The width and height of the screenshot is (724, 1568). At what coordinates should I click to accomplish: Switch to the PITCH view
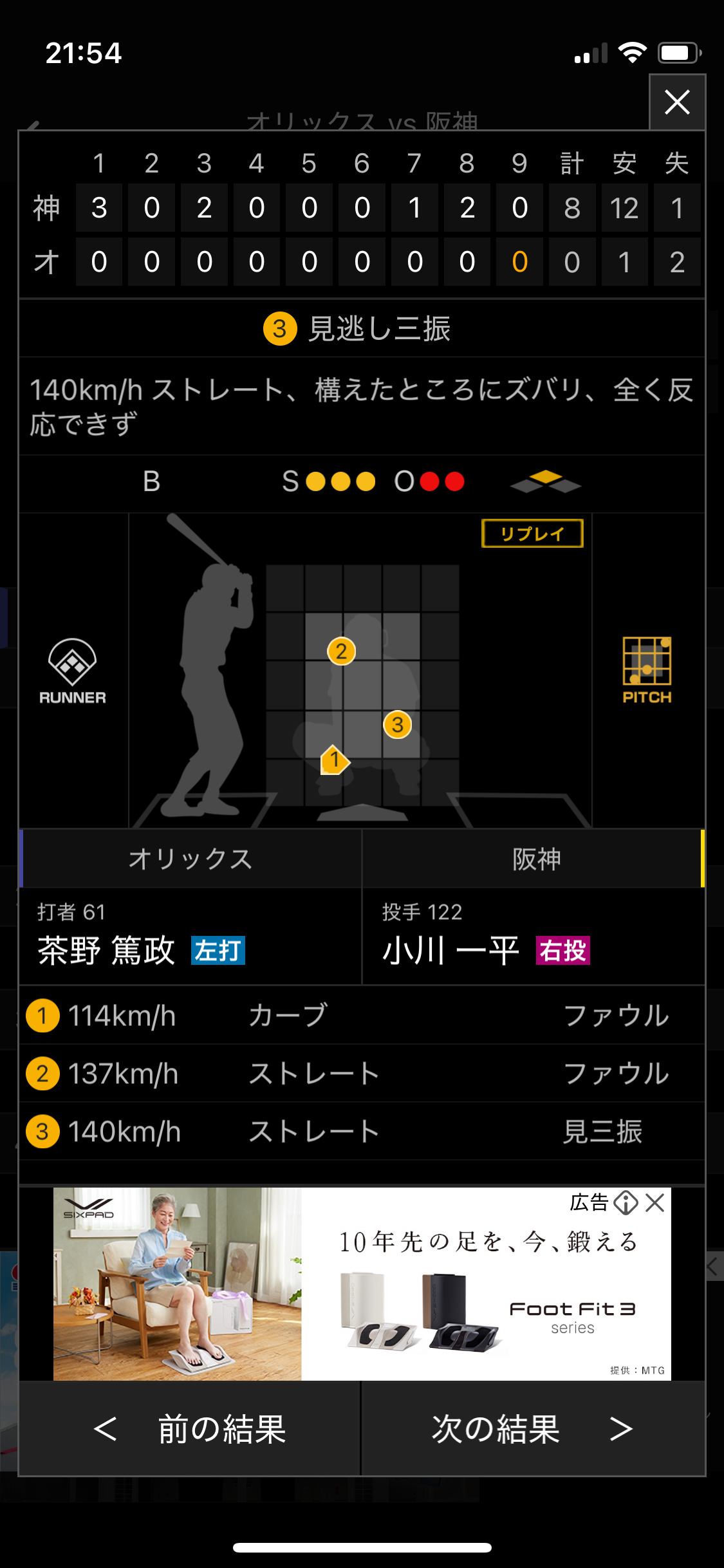(x=647, y=670)
